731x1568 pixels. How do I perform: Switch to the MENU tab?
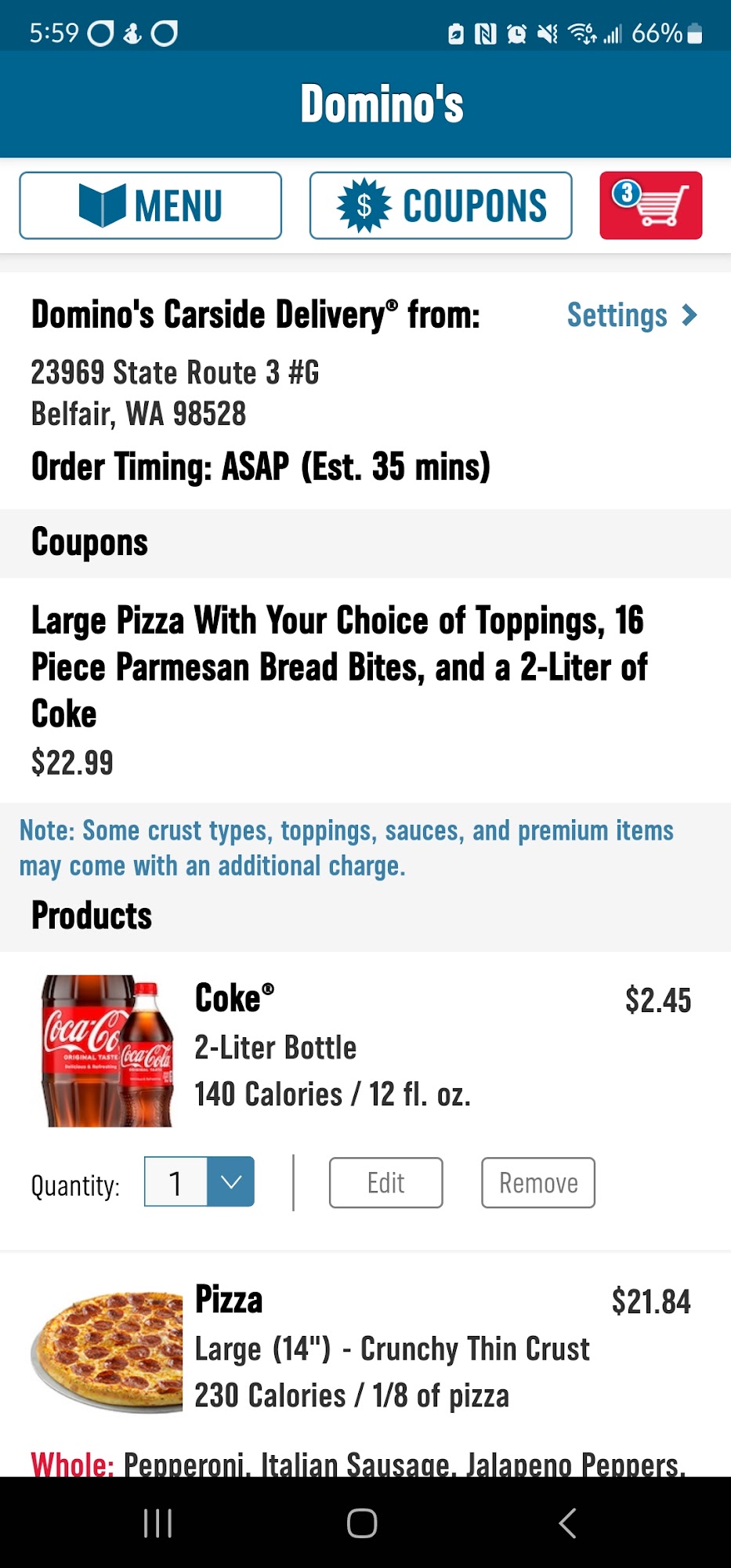(x=150, y=205)
